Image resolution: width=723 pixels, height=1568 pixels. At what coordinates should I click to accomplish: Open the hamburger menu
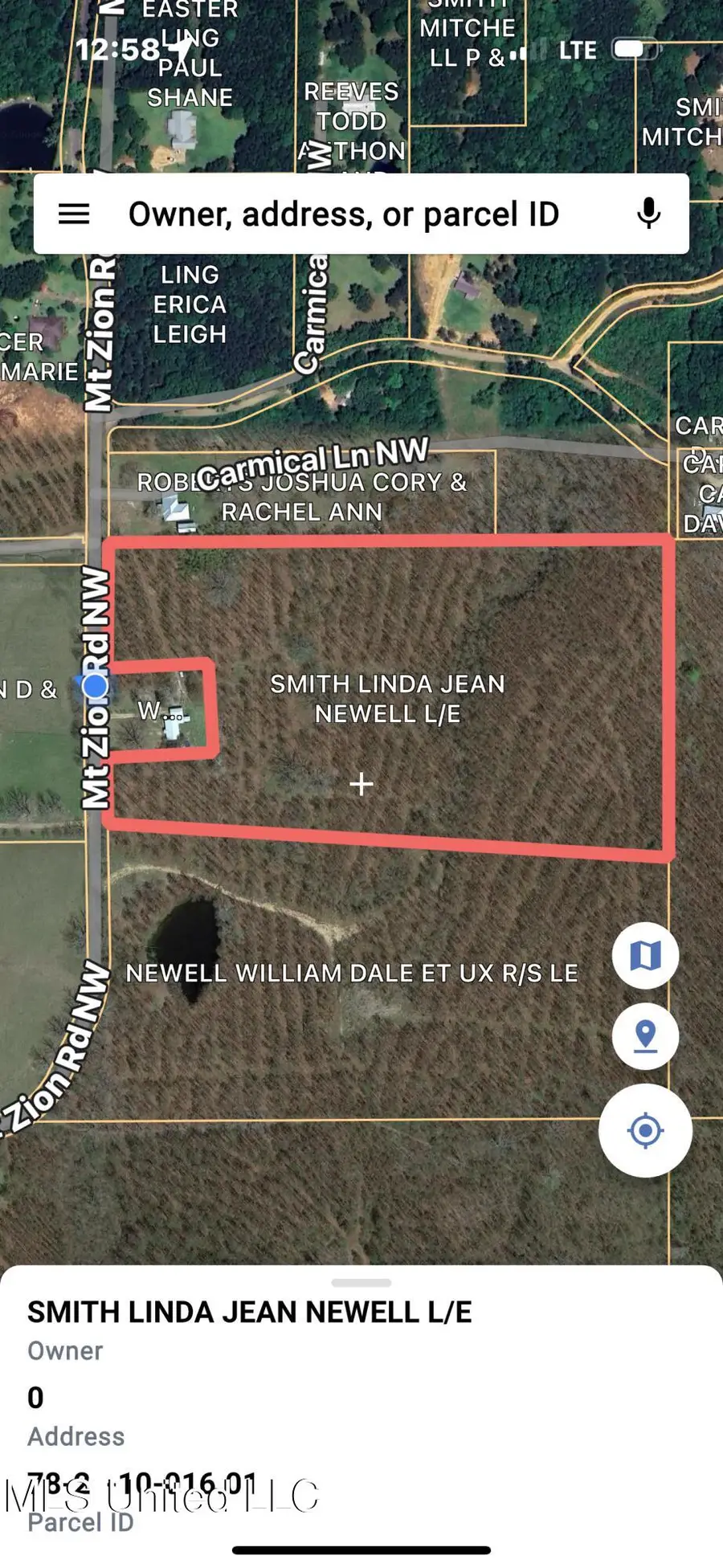click(x=74, y=214)
